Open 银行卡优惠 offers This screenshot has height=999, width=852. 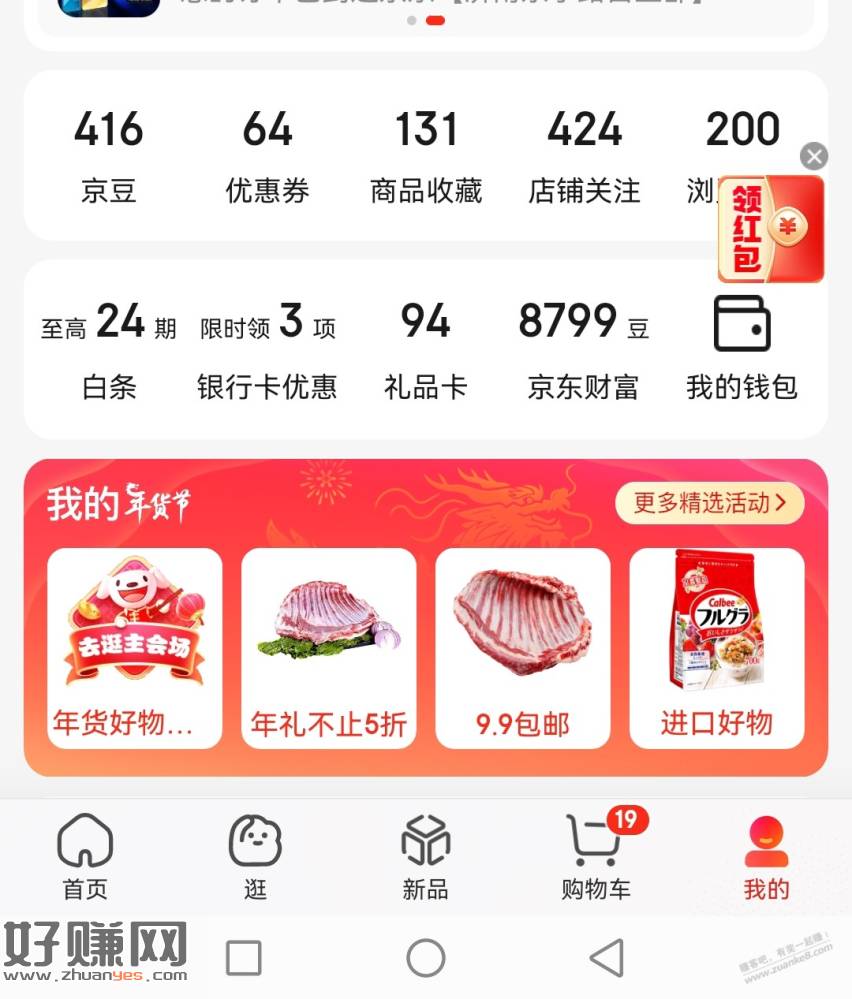tap(267, 350)
